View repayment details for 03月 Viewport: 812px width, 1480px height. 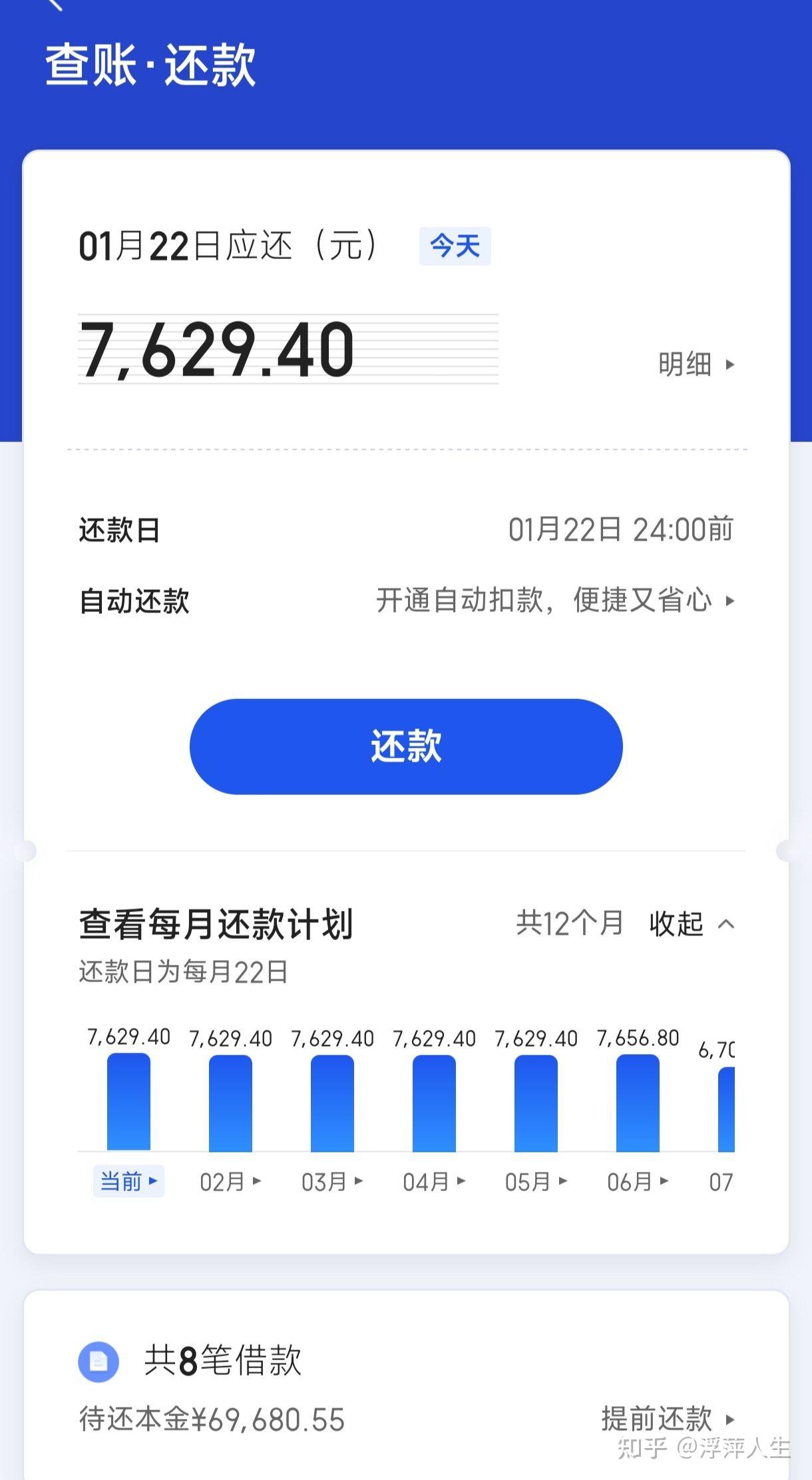(332, 1182)
